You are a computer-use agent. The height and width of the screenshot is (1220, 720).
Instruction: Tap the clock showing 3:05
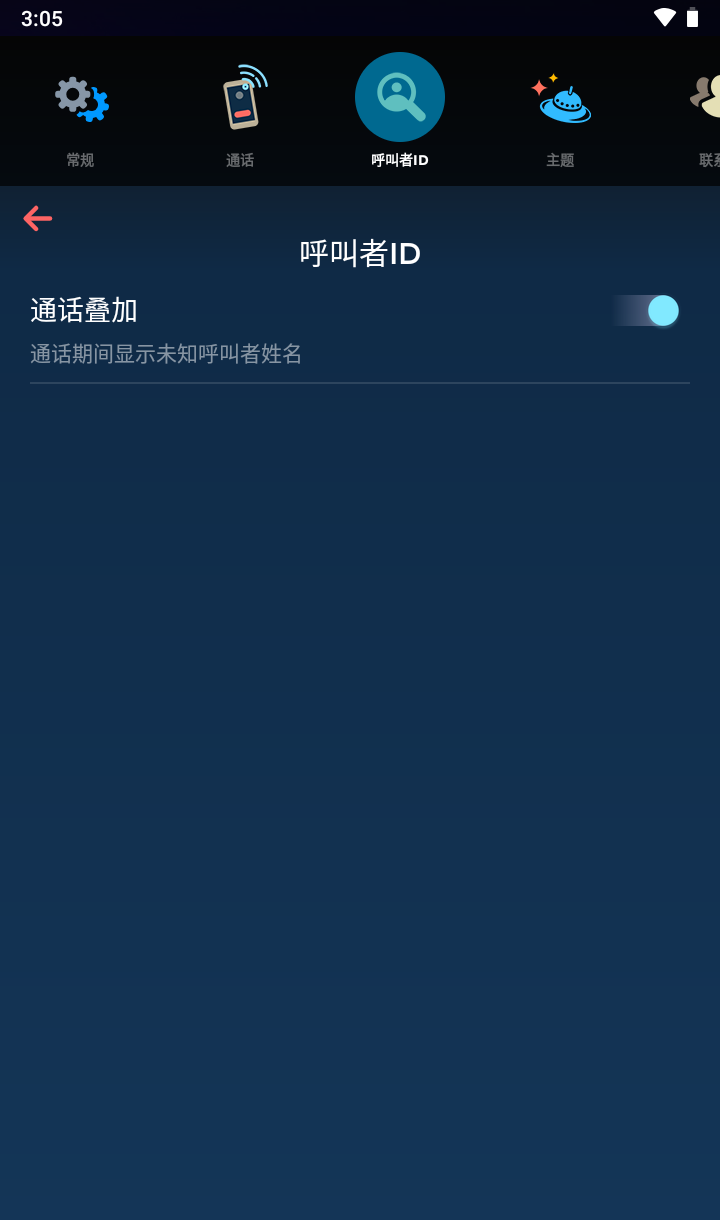tap(41, 17)
